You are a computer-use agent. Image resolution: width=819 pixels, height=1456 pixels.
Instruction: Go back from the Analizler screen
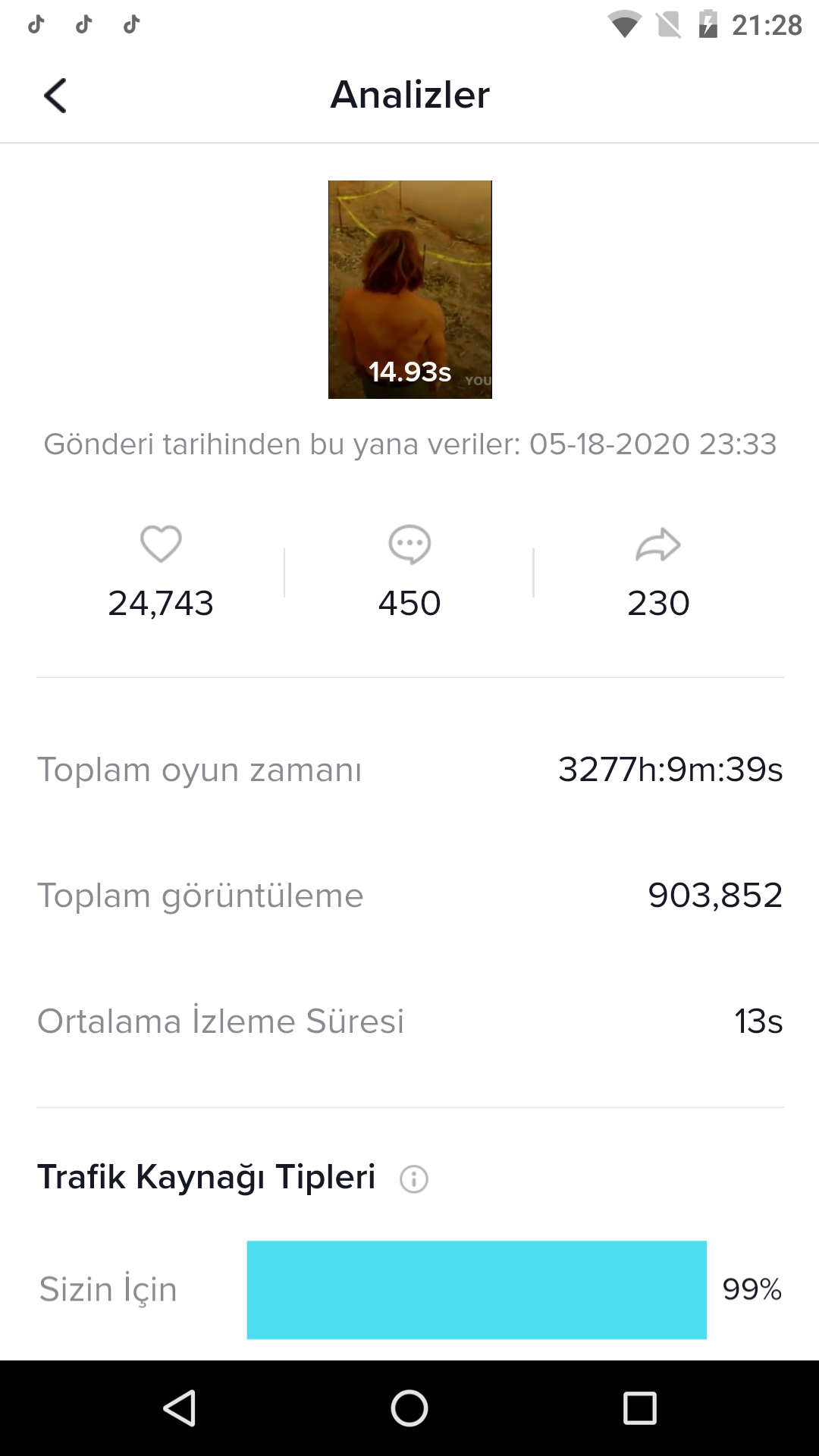click(55, 96)
